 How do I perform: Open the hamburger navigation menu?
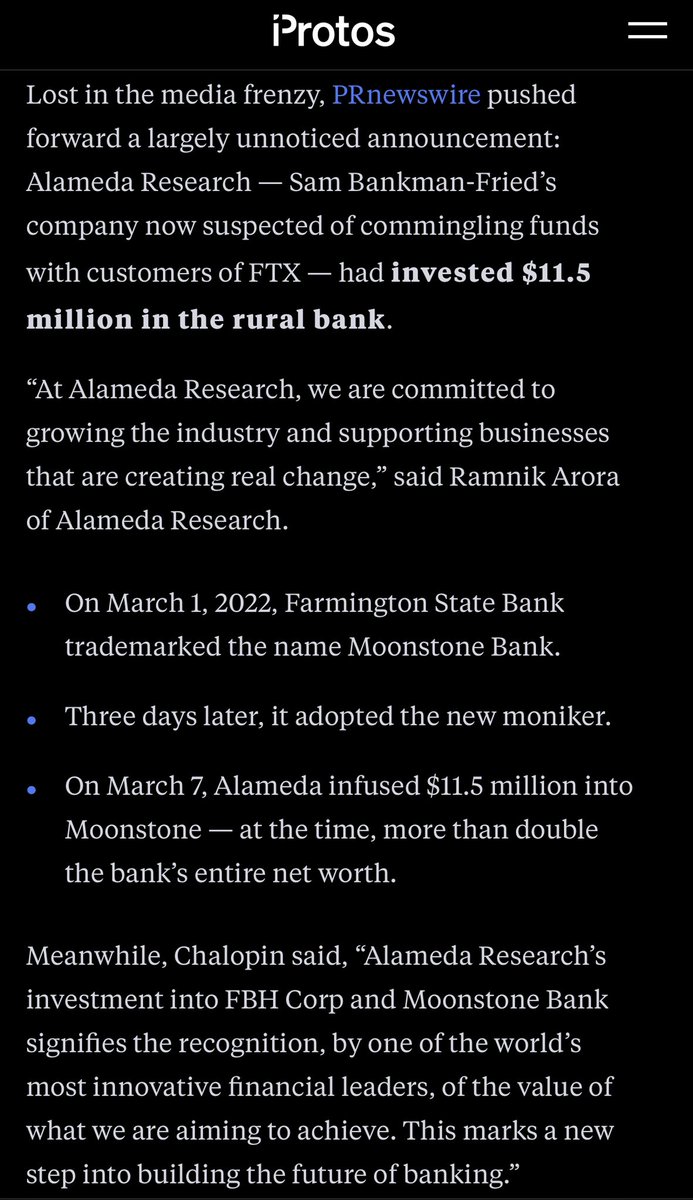[647, 32]
